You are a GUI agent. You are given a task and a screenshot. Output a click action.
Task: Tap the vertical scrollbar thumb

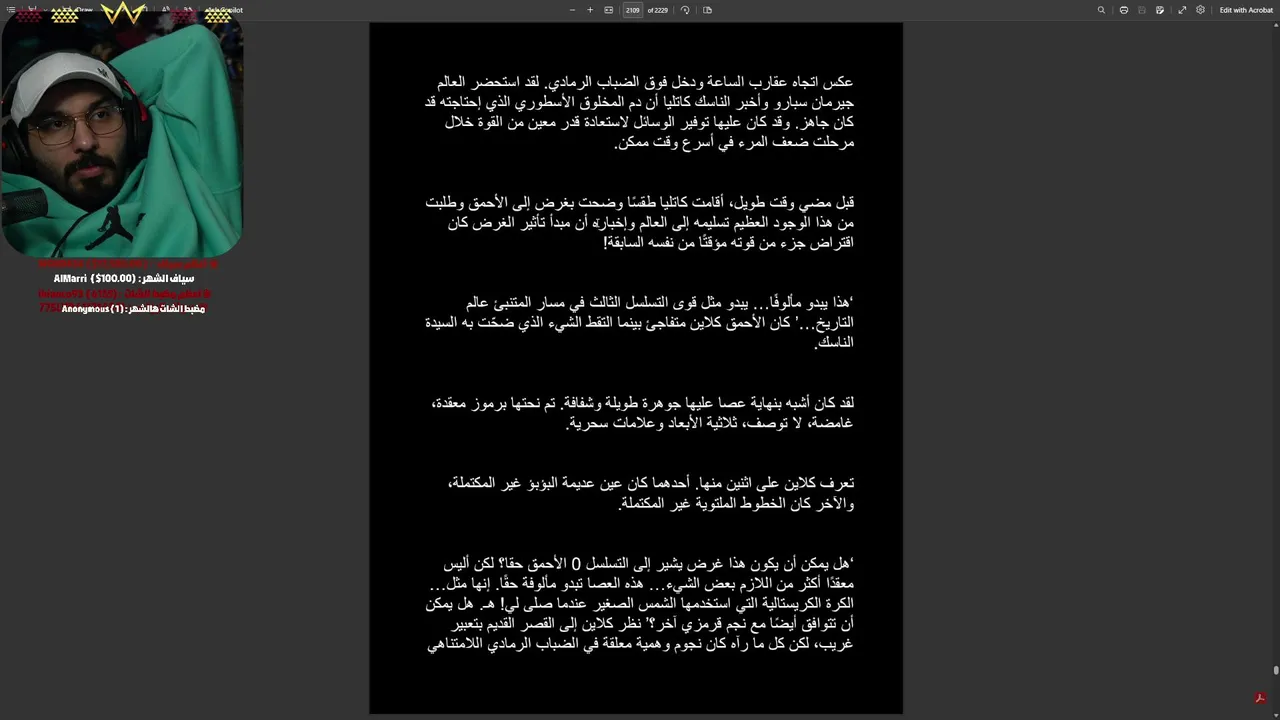click(x=1276, y=671)
